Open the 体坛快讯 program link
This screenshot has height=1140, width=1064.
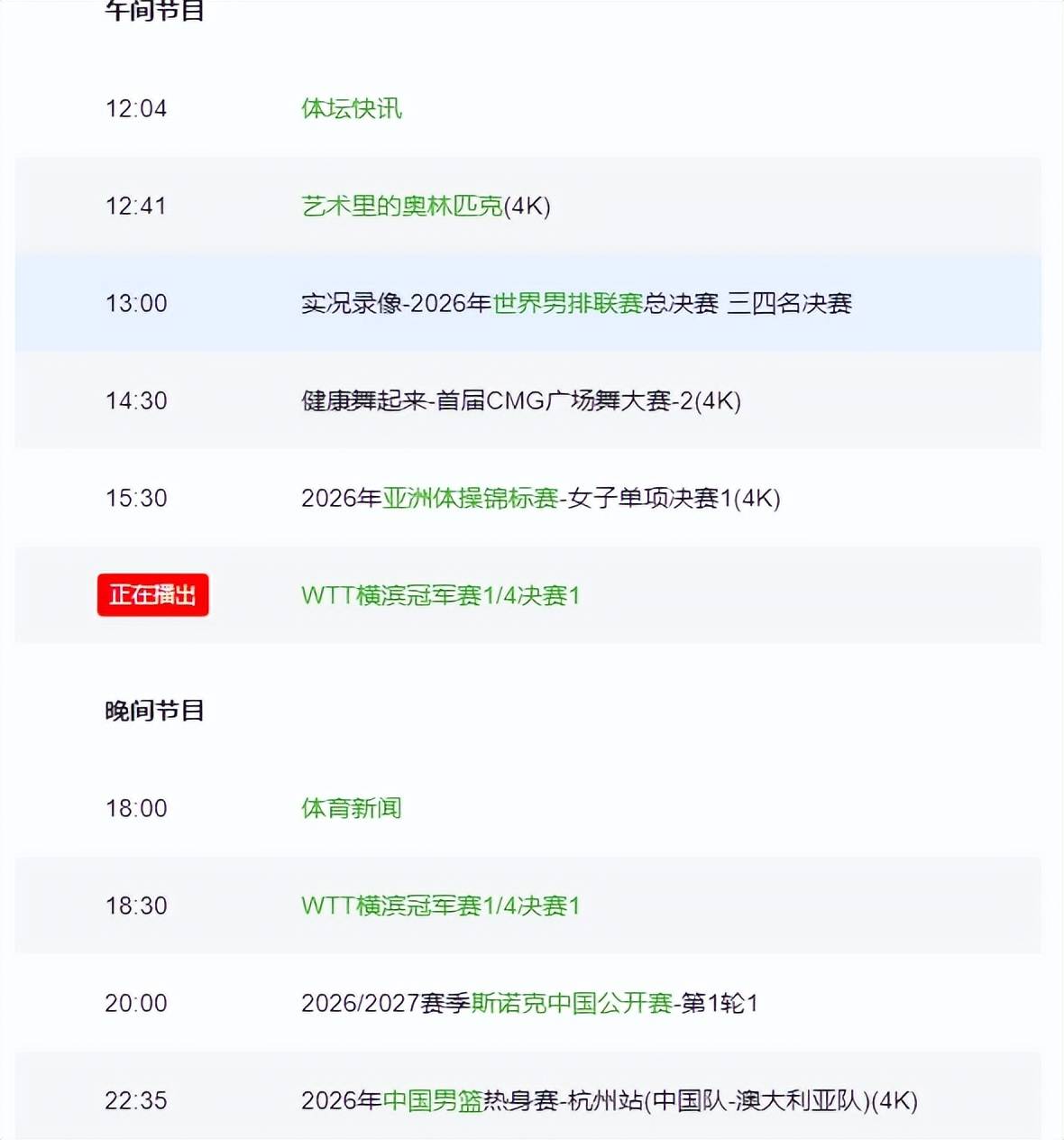[352, 108]
